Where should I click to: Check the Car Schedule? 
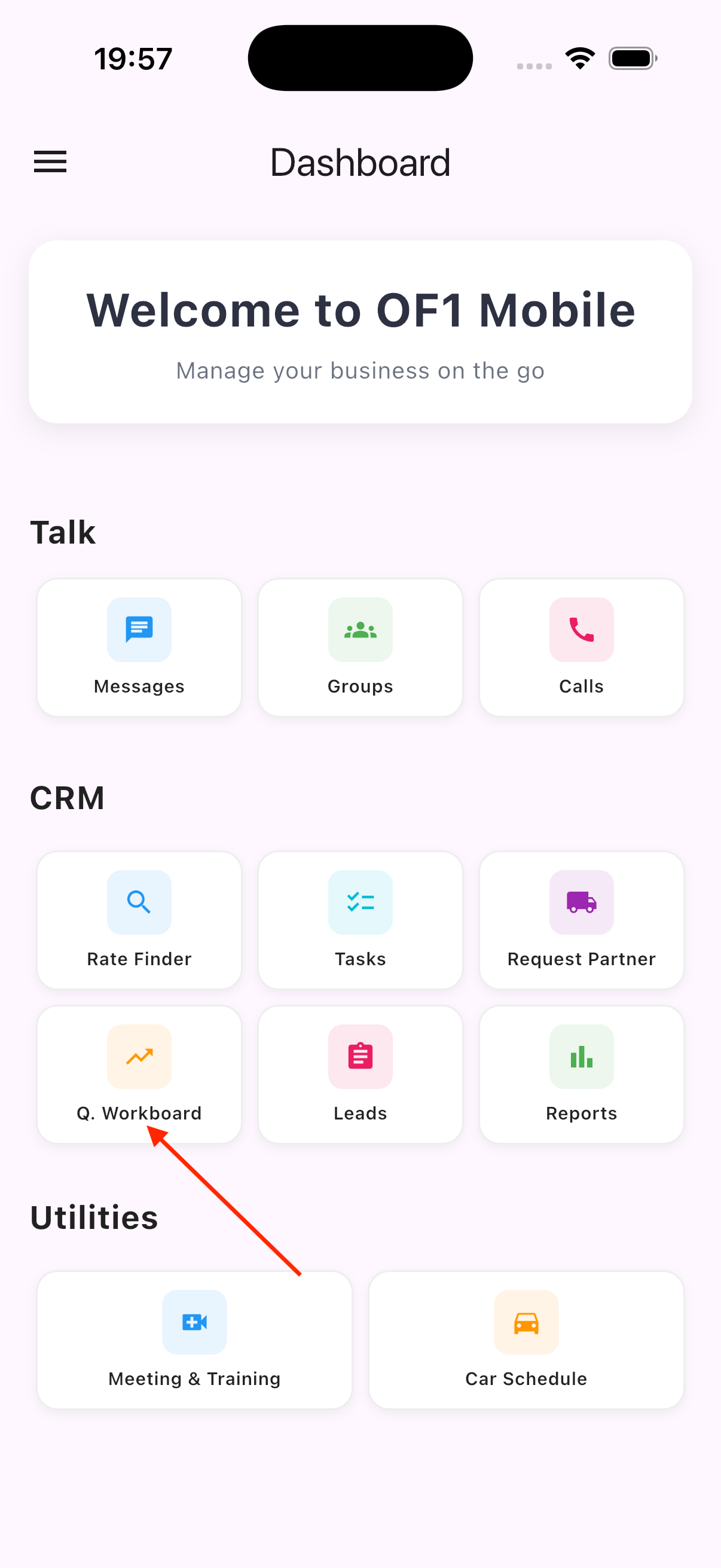tap(526, 1339)
